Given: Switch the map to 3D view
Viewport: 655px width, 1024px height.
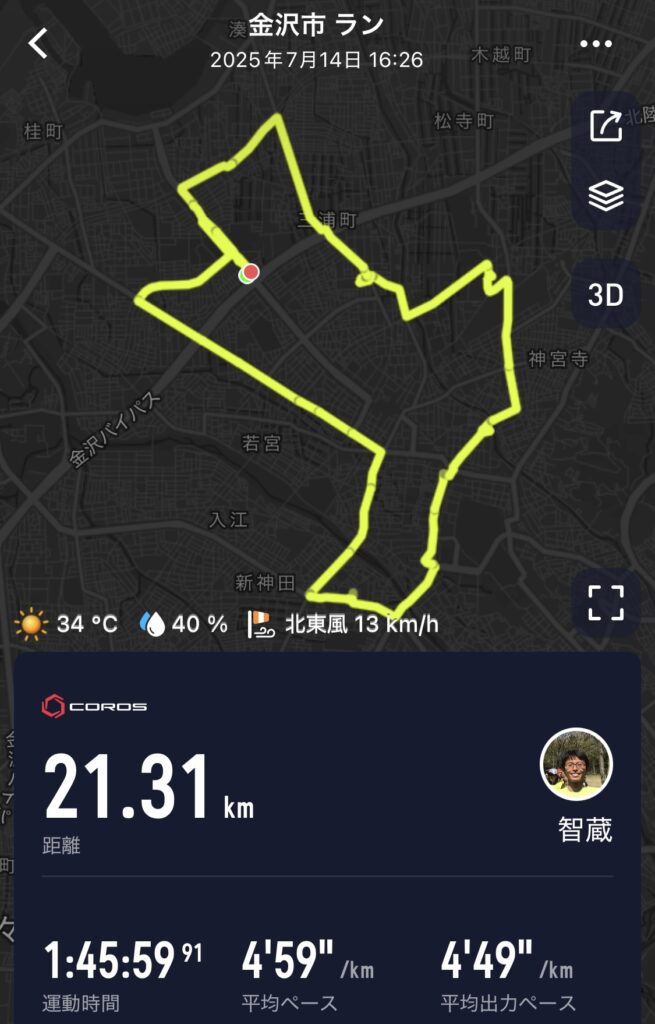Looking at the screenshot, I should (605, 295).
